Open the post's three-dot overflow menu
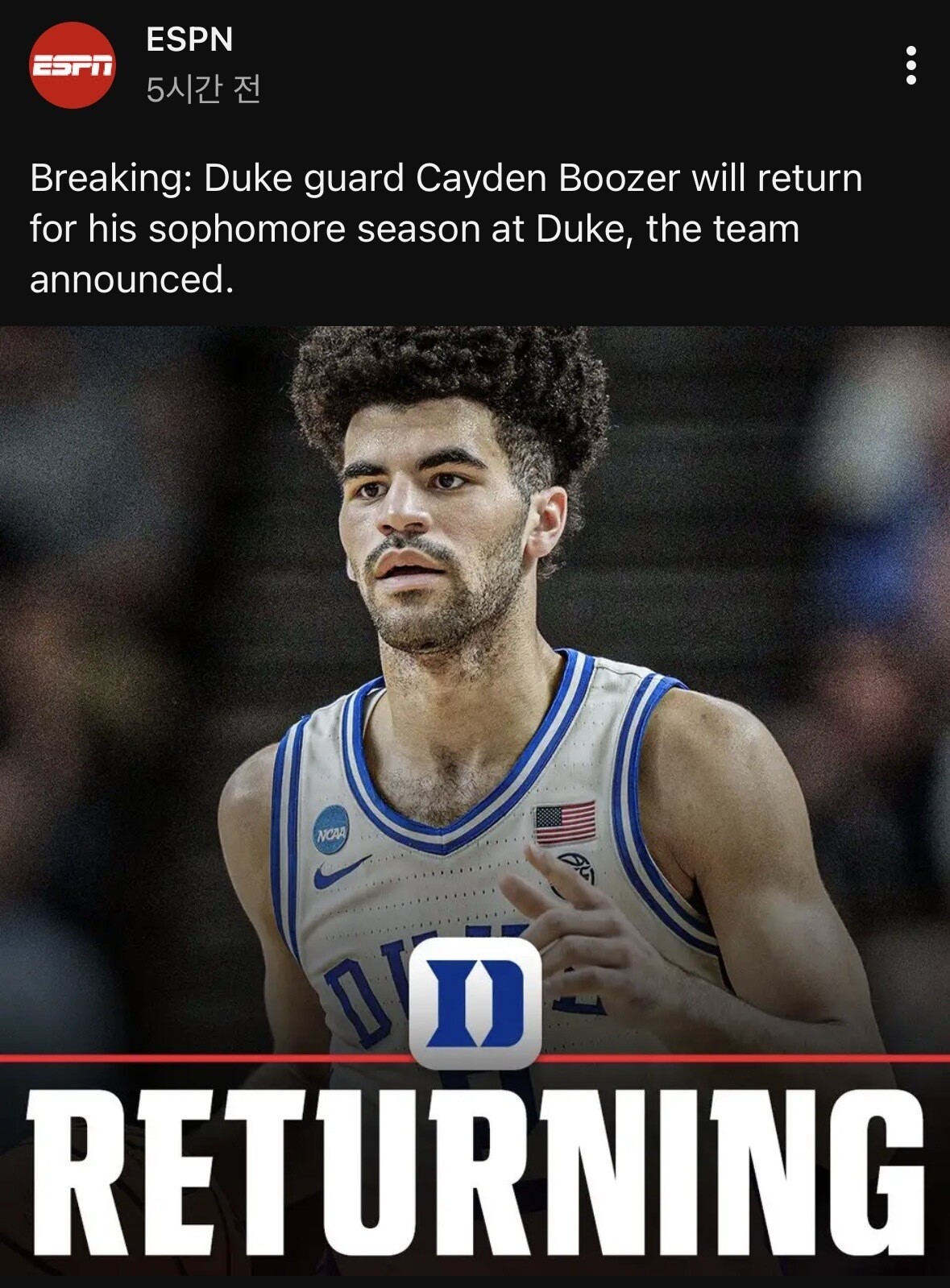The width and height of the screenshot is (950, 1288). 911,65
